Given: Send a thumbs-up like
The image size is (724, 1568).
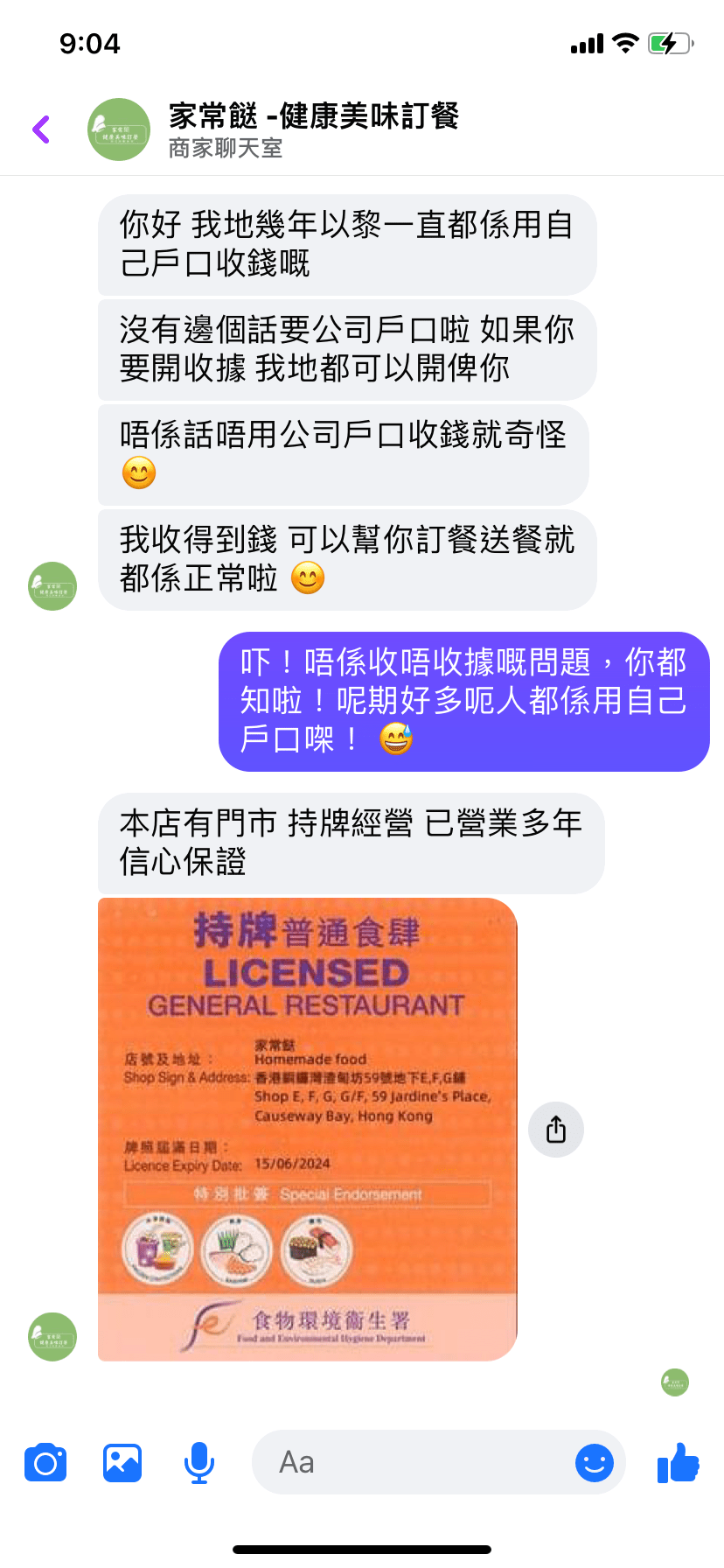Looking at the screenshot, I should [679, 1463].
